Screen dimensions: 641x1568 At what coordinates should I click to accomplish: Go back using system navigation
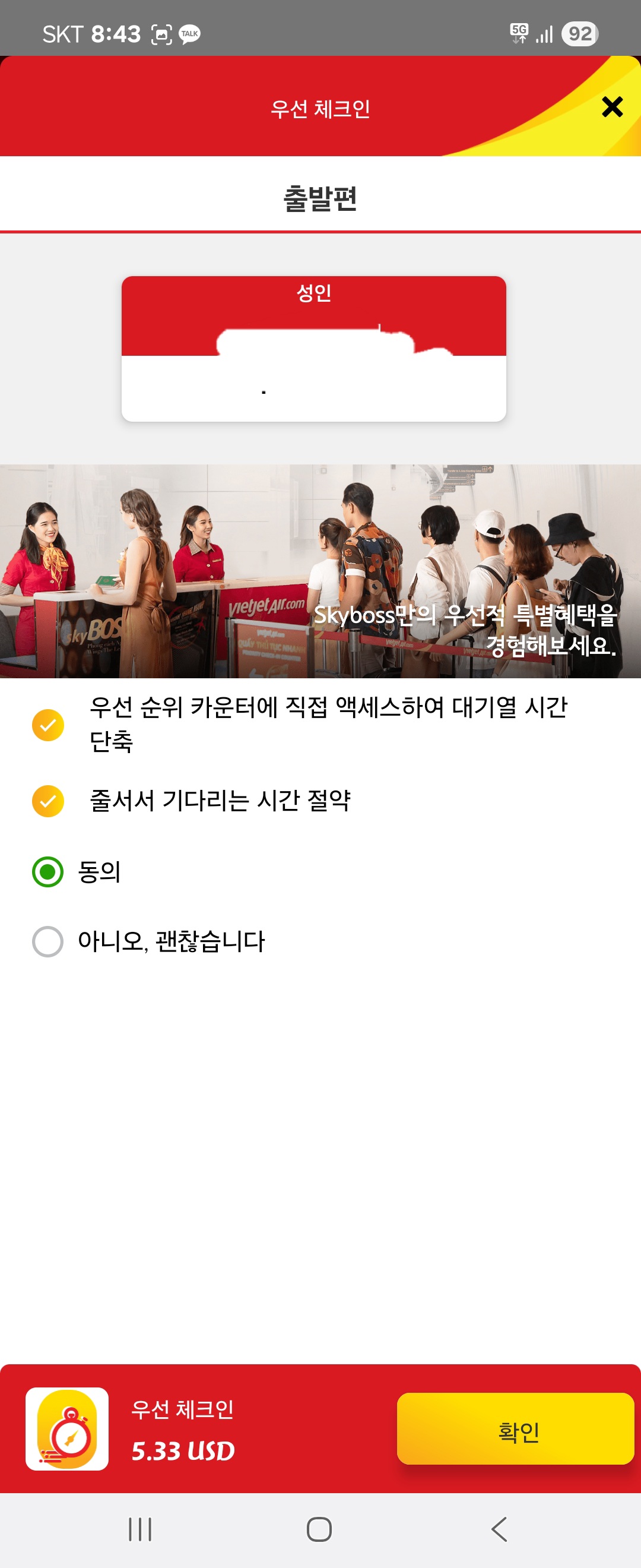click(x=499, y=1528)
